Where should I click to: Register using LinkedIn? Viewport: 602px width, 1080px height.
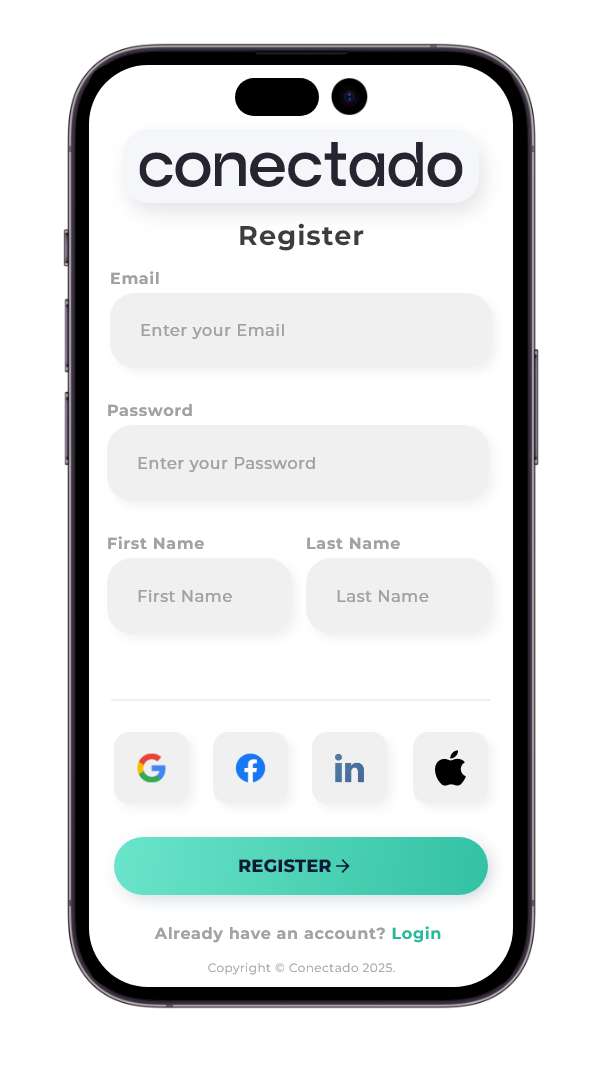point(349,768)
